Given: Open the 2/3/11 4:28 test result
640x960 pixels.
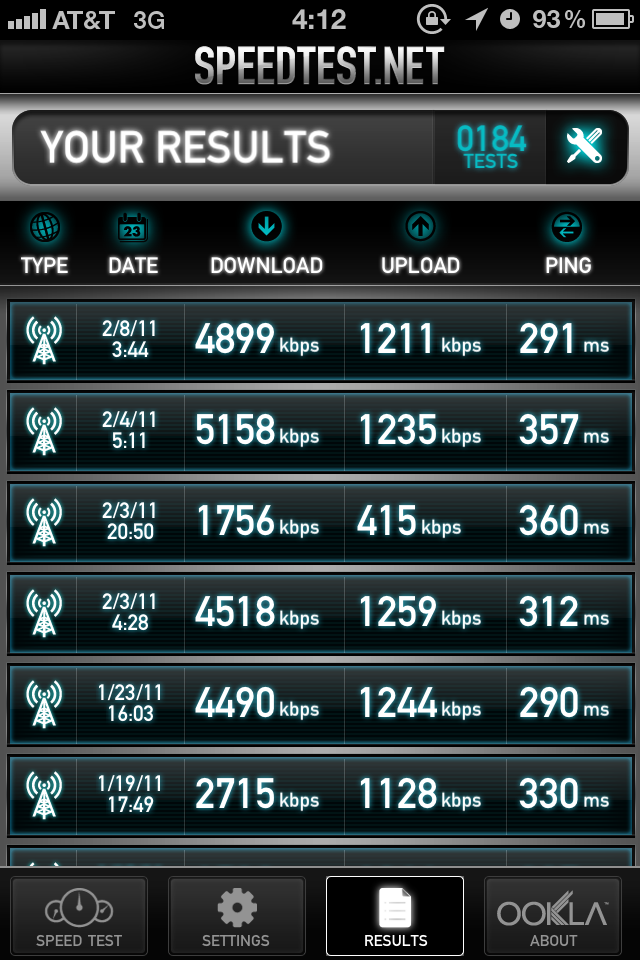Looking at the screenshot, I should 320,613.
